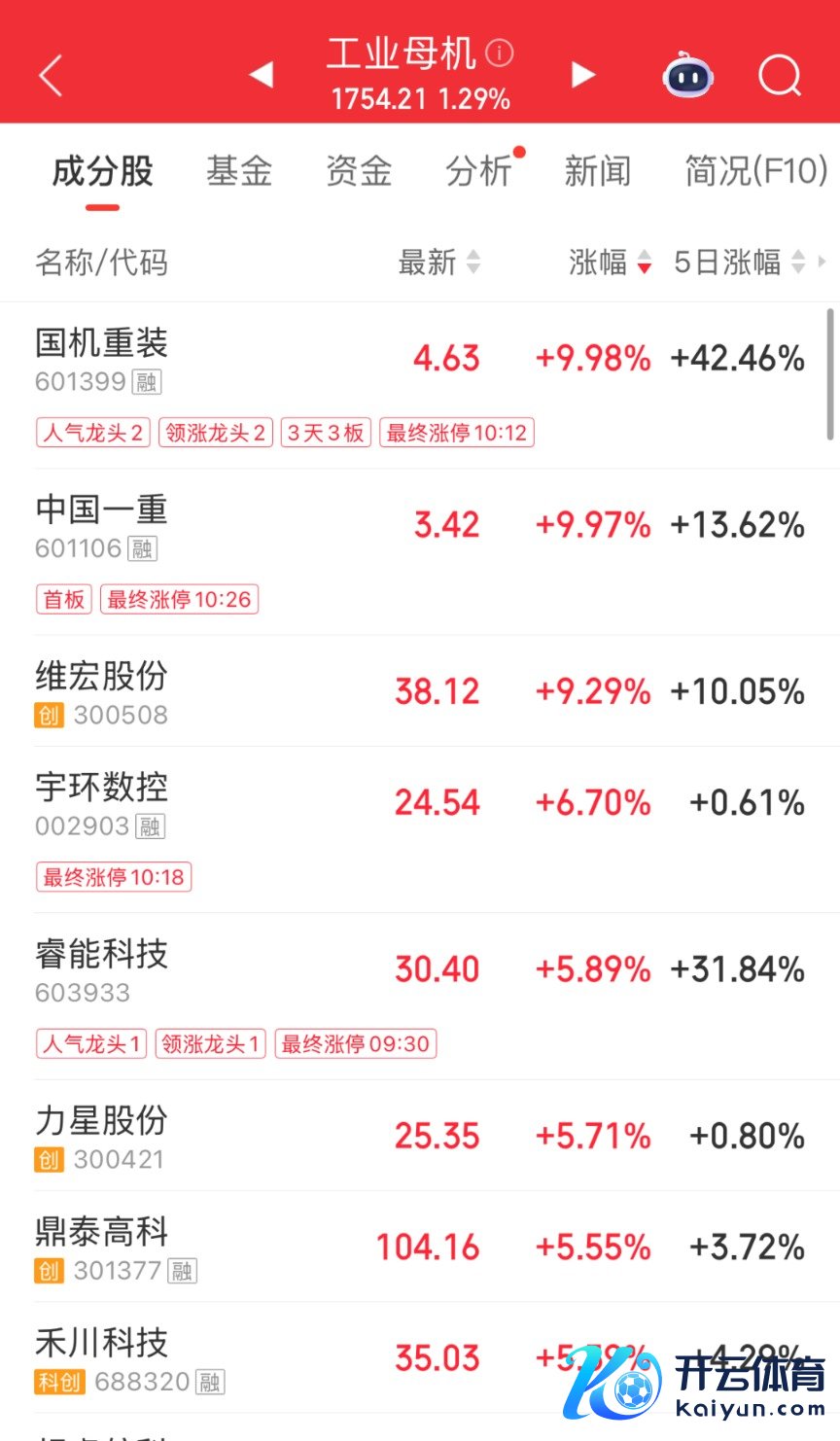This screenshot has width=840, height=1441.
Task: Sort the list by 最新 price
Action: (x=438, y=262)
